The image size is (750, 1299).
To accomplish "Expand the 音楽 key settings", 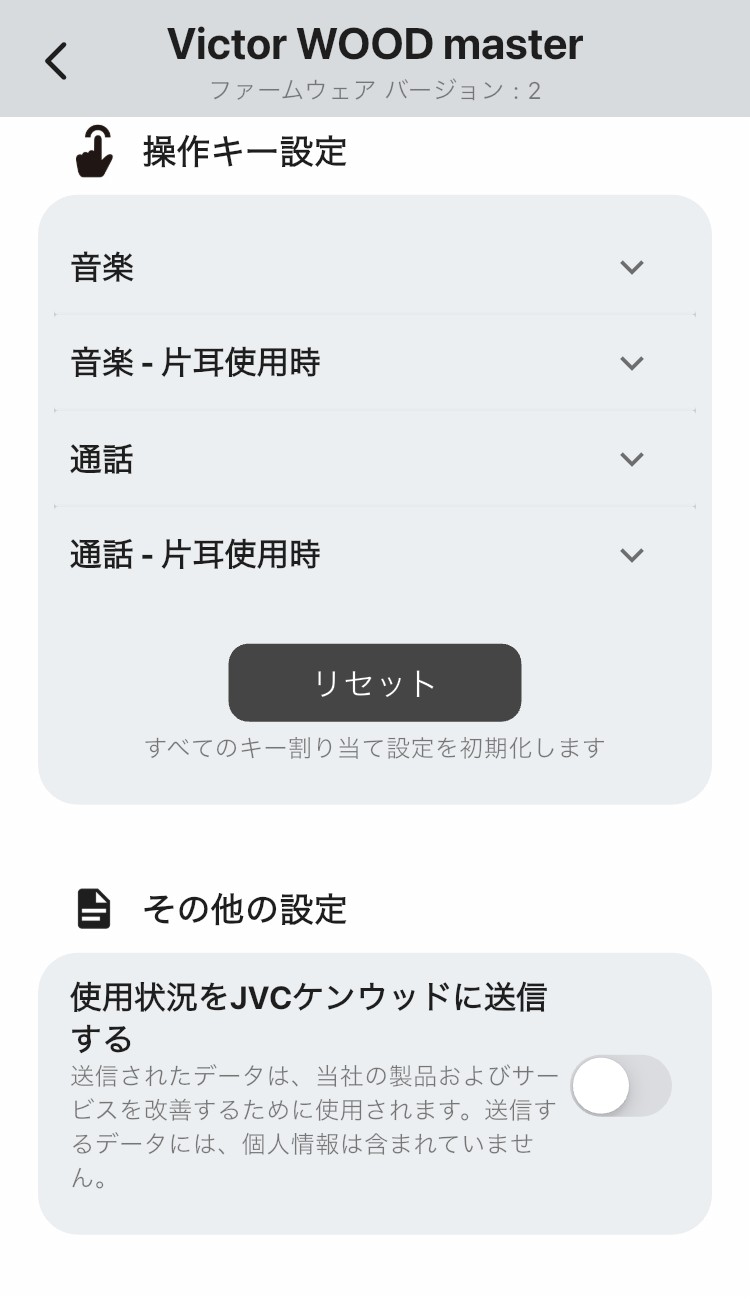I will pyautogui.click(x=630, y=267).
